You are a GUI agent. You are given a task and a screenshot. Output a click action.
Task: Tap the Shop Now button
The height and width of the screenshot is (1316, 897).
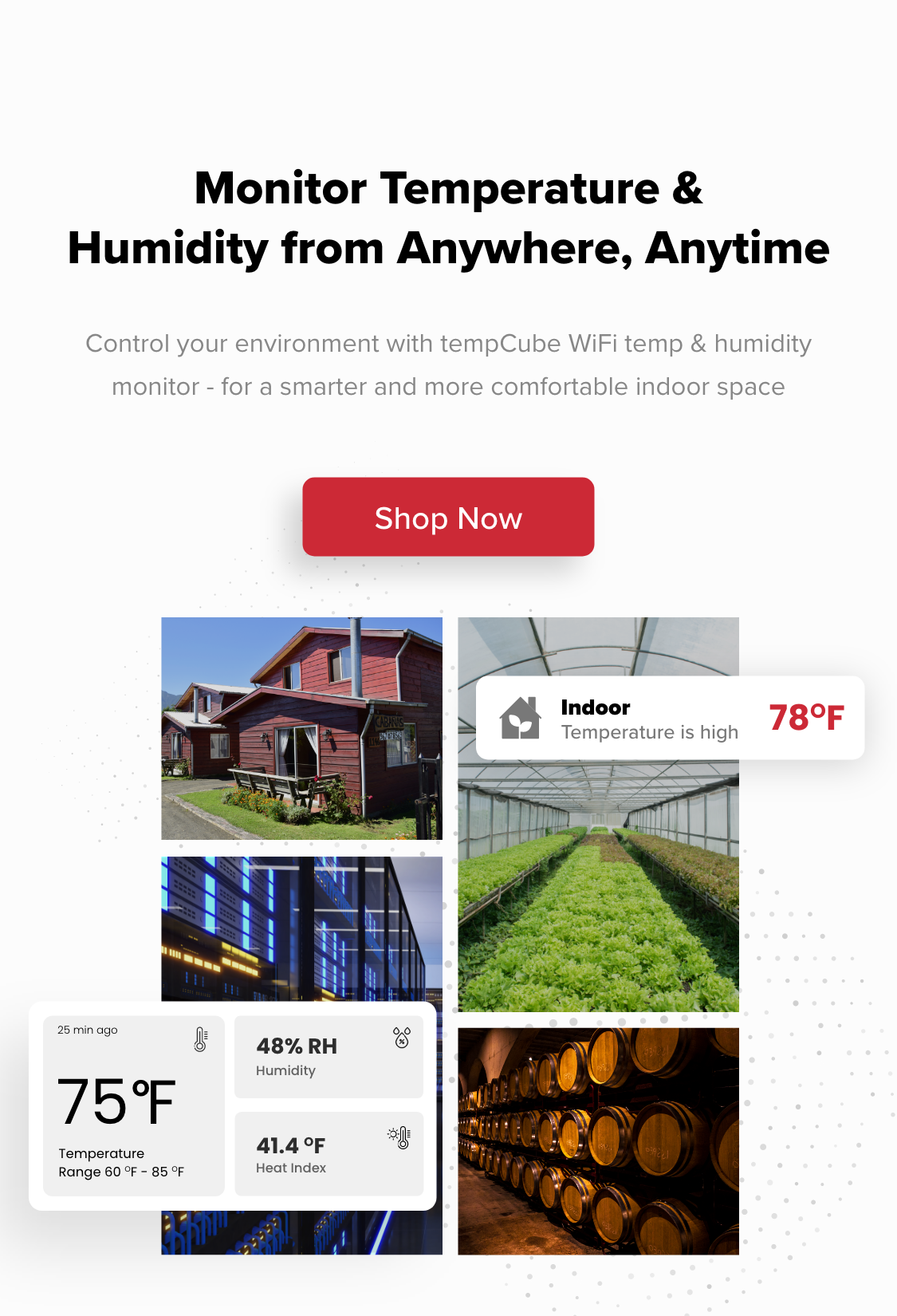[448, 517]
